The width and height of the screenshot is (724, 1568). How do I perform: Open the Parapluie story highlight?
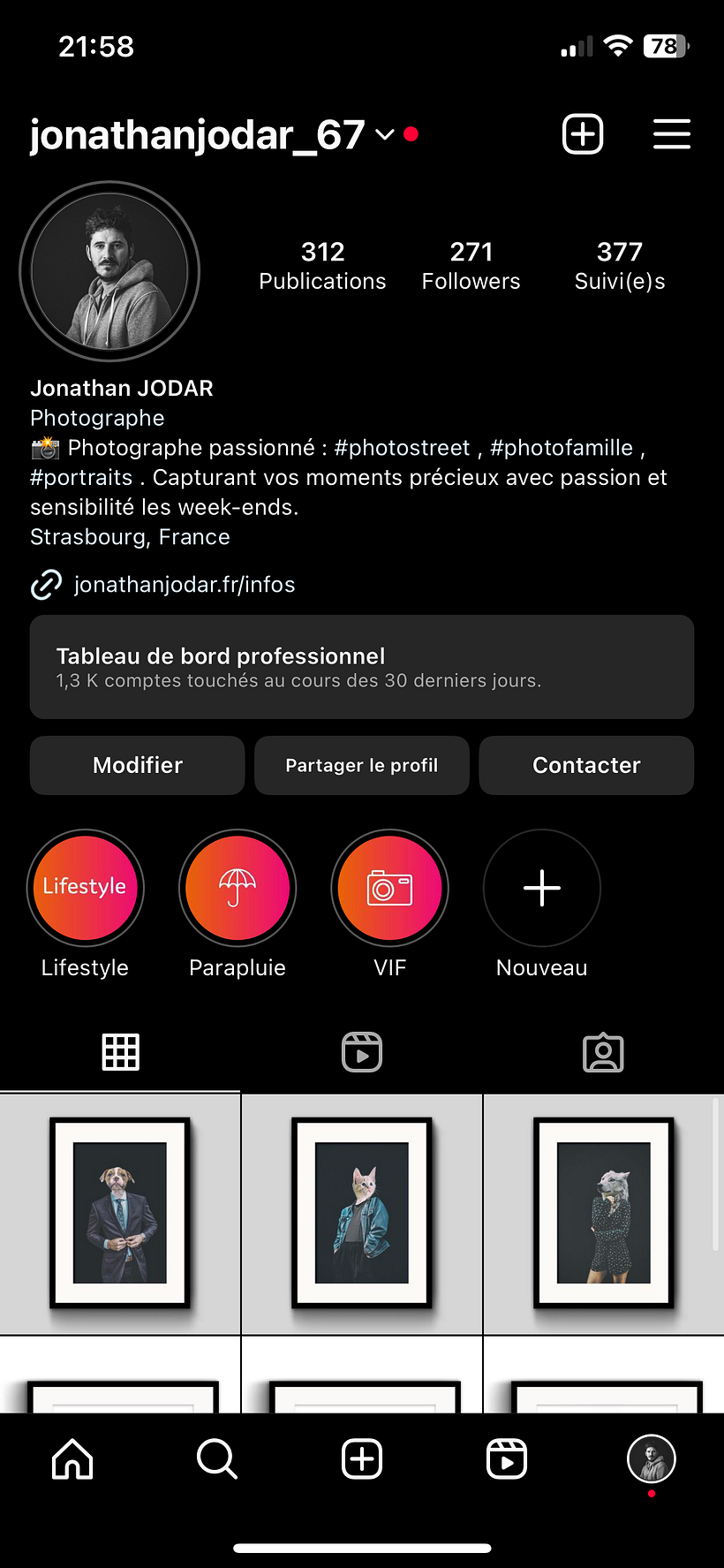pyautogui.click(x=238, y=888)
